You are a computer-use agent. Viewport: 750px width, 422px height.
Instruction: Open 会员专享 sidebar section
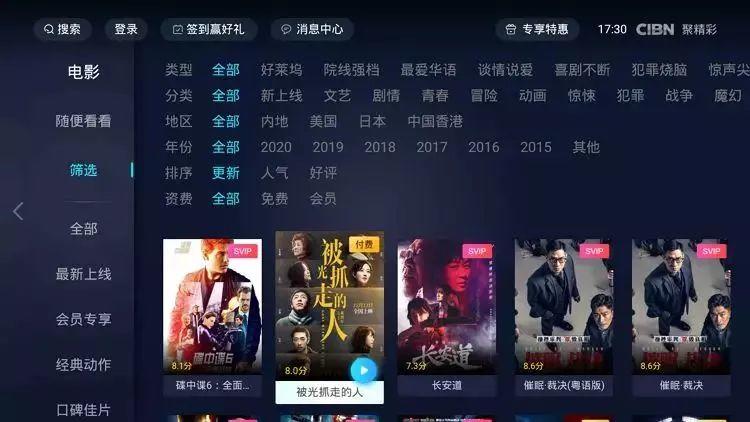tap(84, 319)
